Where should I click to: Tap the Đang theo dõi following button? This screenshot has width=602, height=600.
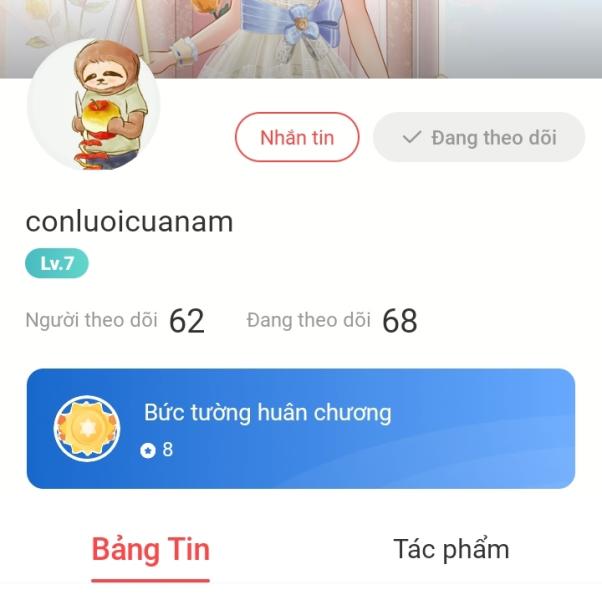coord(479,138)
